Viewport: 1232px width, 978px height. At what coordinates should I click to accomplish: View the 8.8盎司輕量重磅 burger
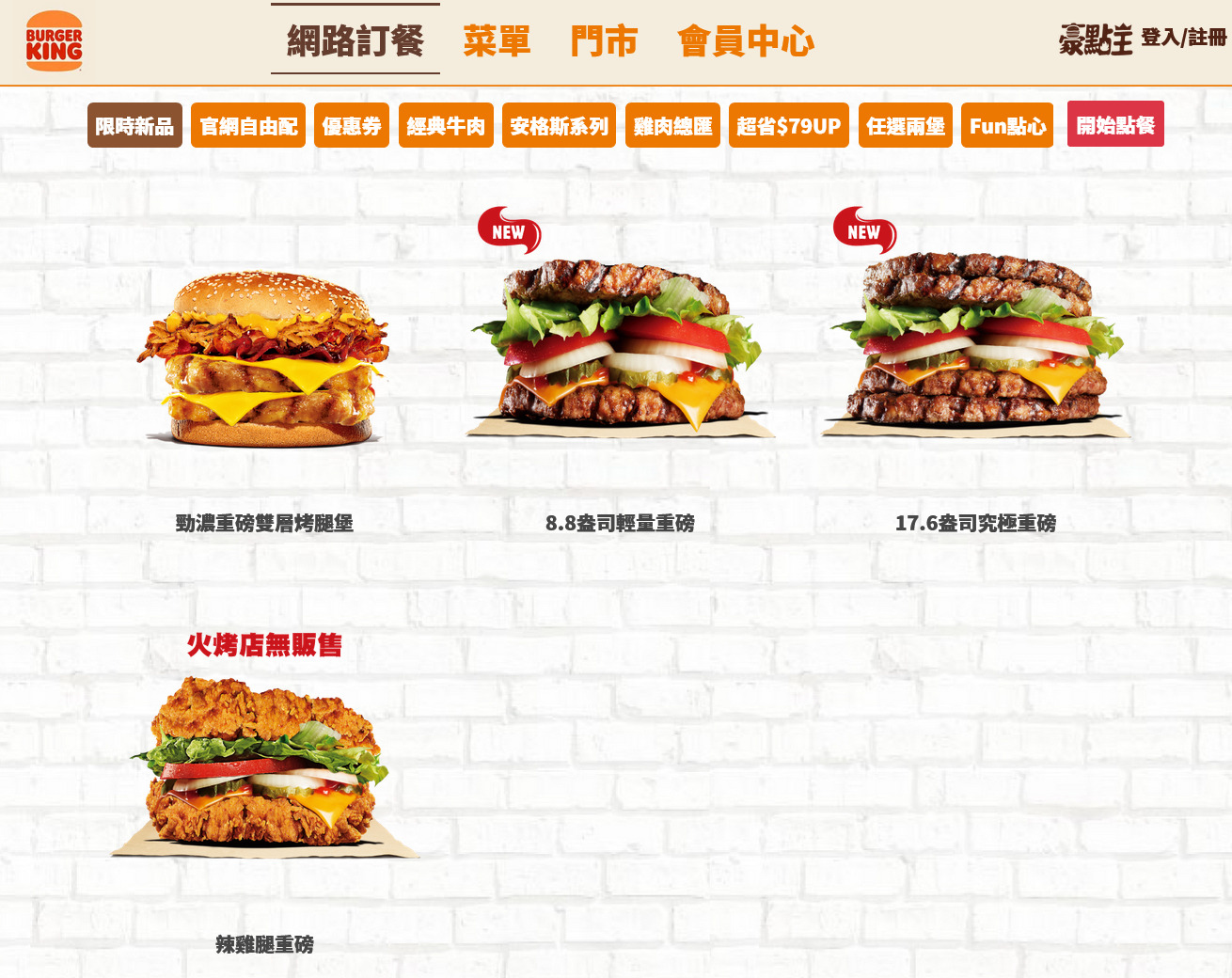pos(620,350)
